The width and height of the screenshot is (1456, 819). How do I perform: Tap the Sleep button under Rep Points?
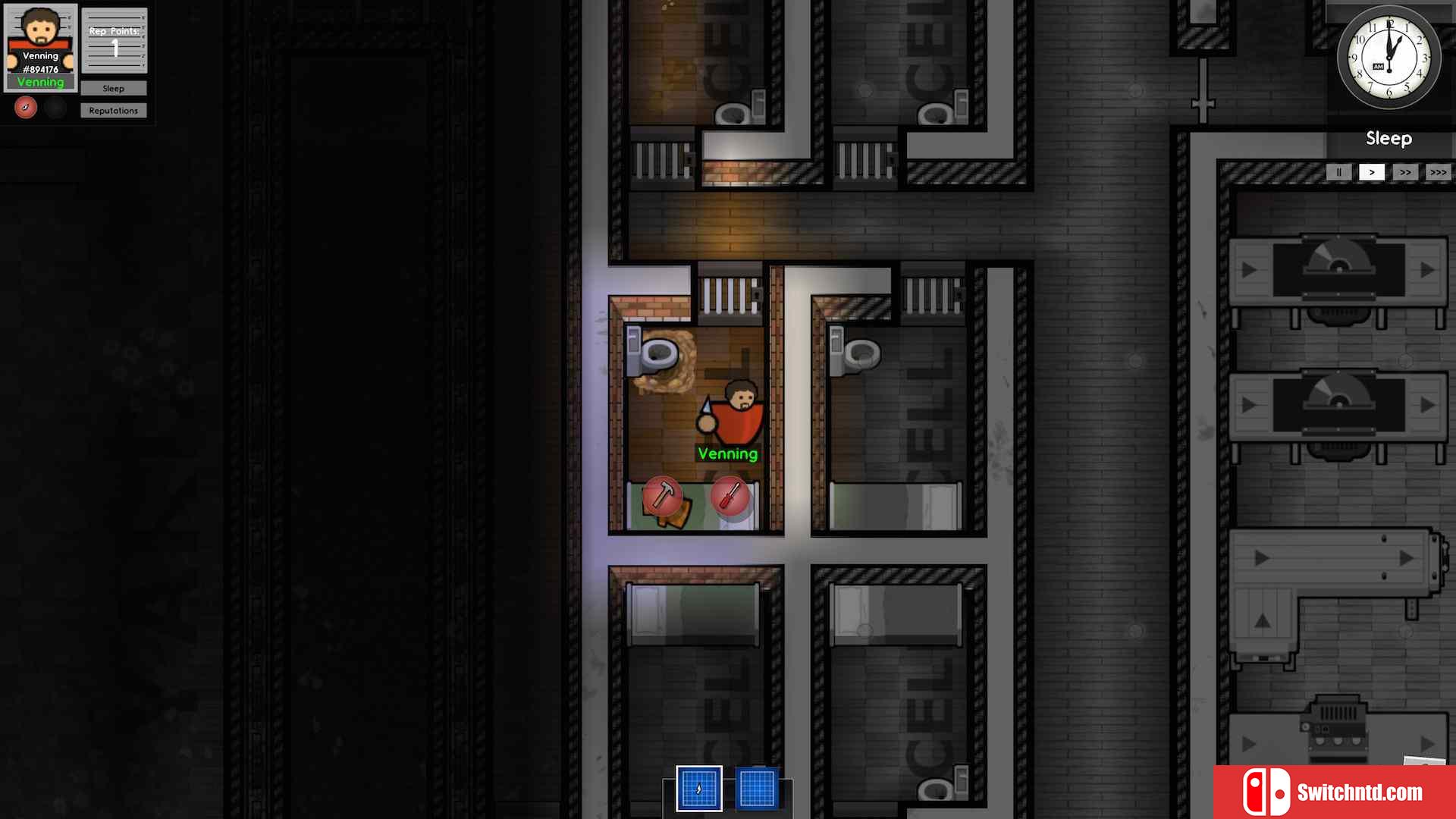(114, 89)
